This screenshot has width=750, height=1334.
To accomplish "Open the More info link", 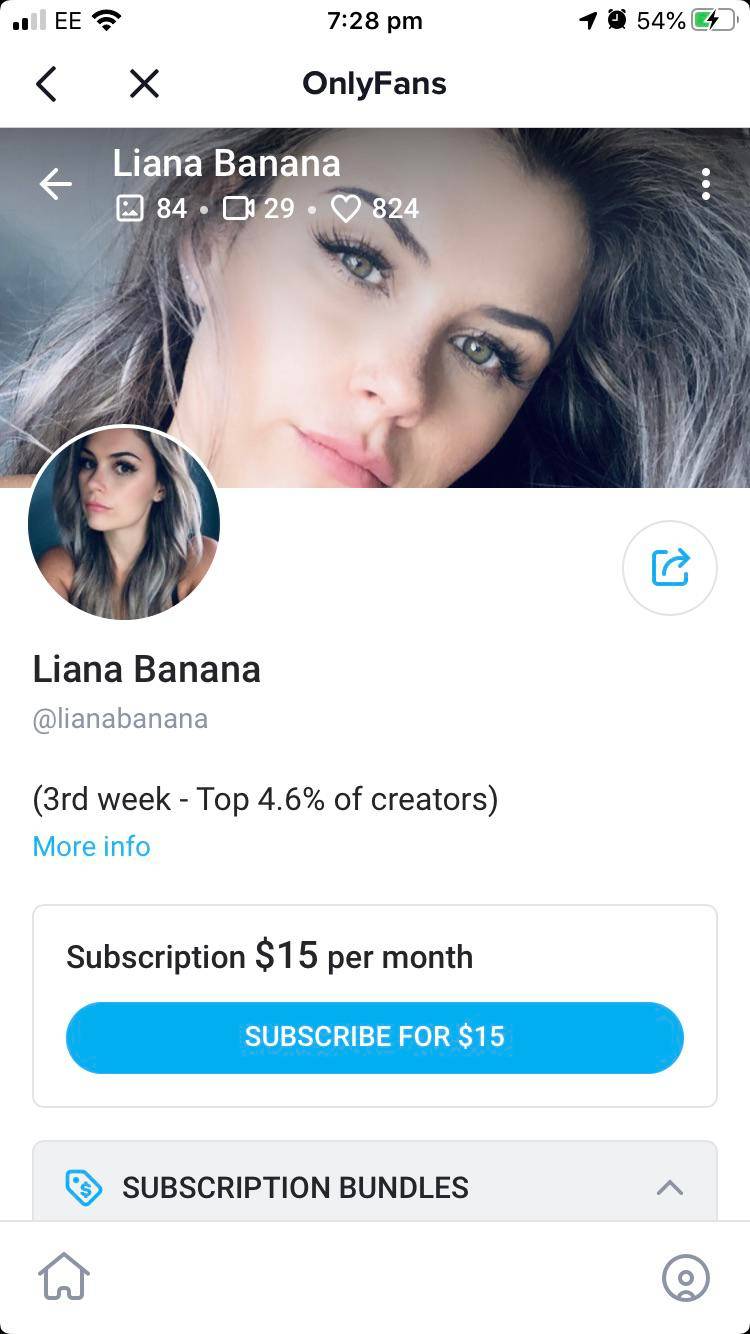I will click(x=91, y=846).
